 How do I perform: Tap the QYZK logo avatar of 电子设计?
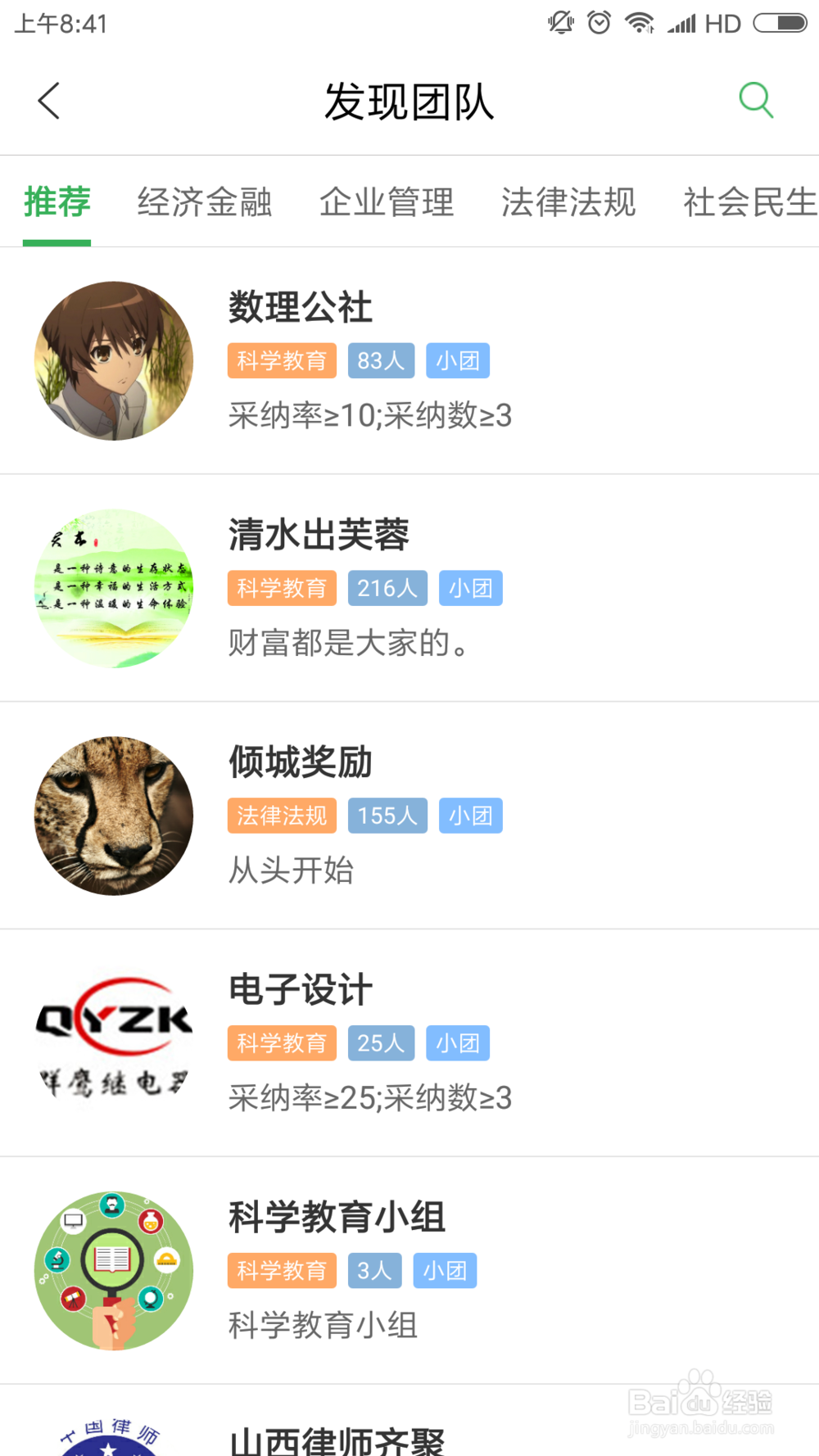(113, 1042)
